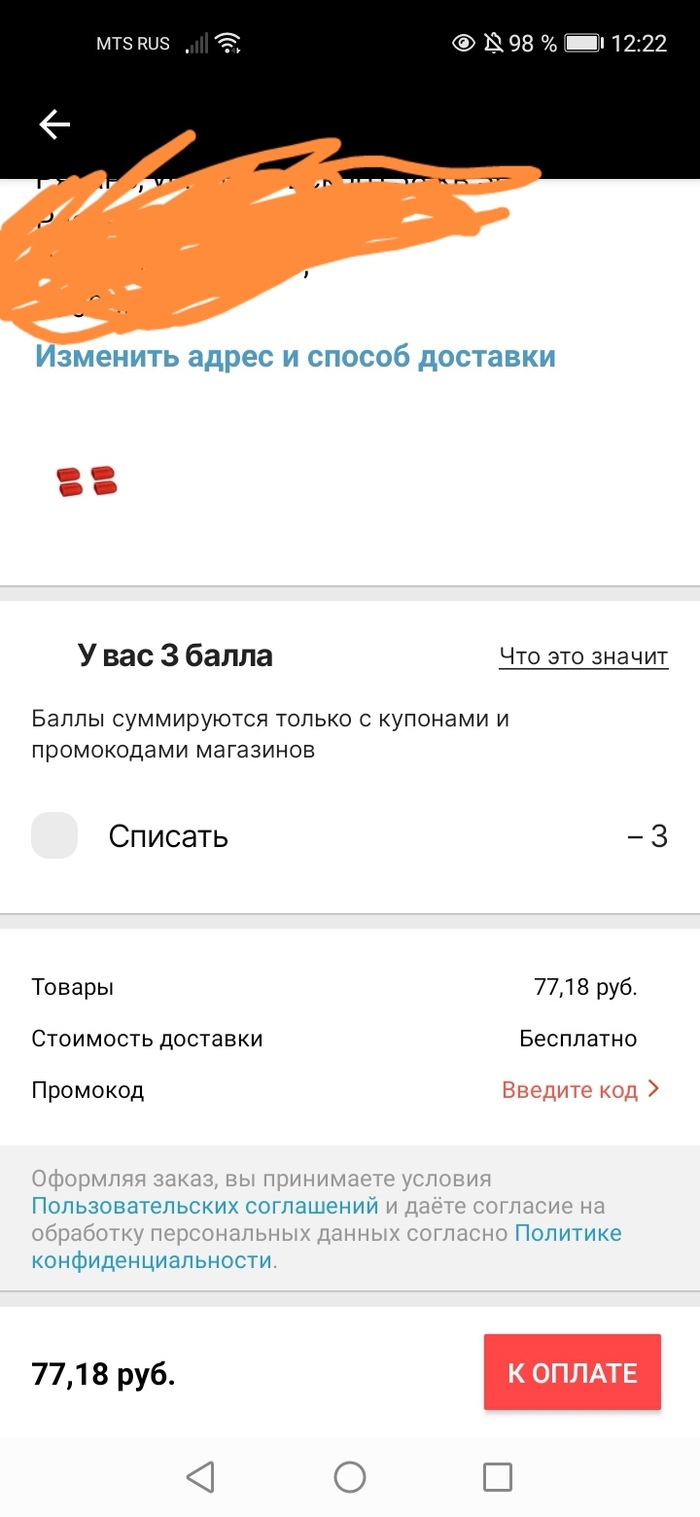
Task: Open the red product thumbnail
Action: click(x=87, y=482)
